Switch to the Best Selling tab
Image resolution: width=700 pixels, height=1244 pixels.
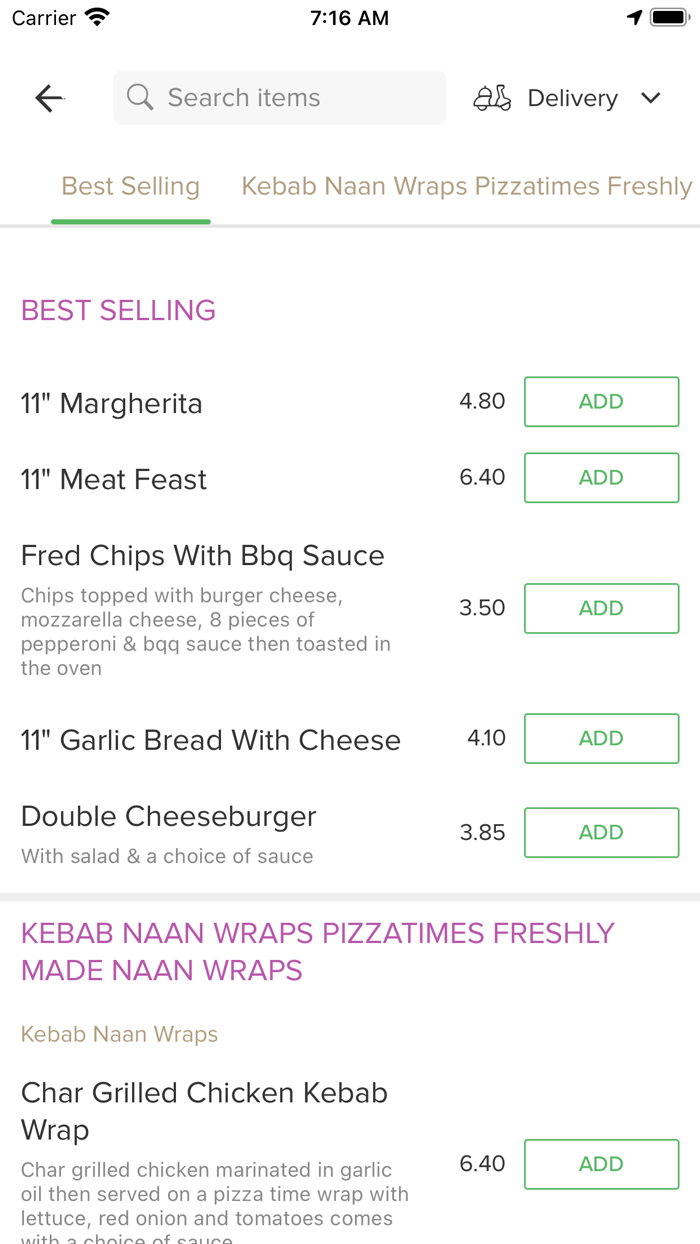(131, 187)
